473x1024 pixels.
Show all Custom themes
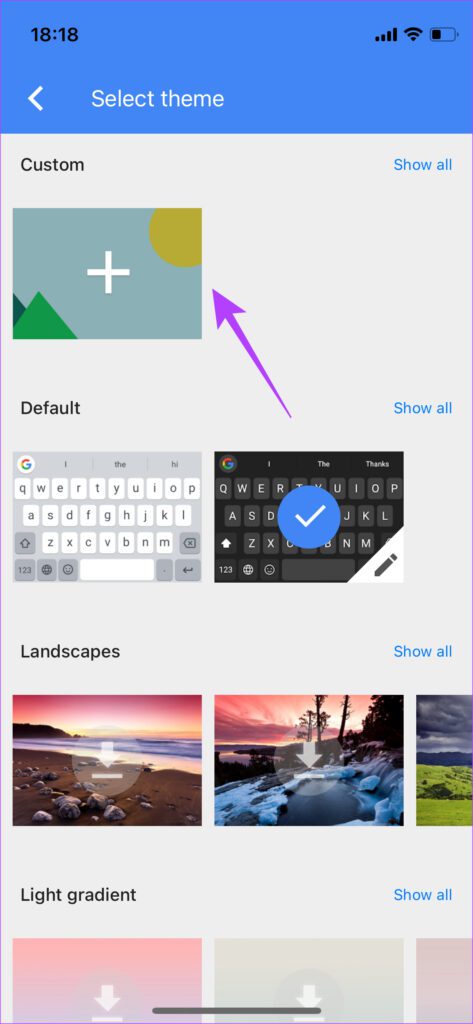(423, 165)
